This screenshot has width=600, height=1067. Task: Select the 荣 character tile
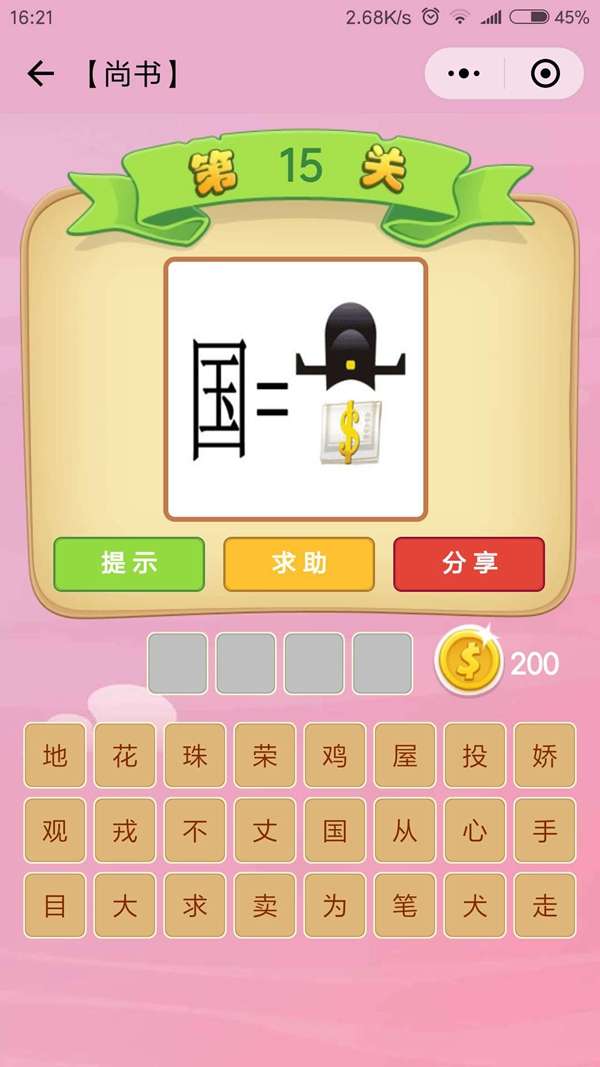(x=265, y=755)
